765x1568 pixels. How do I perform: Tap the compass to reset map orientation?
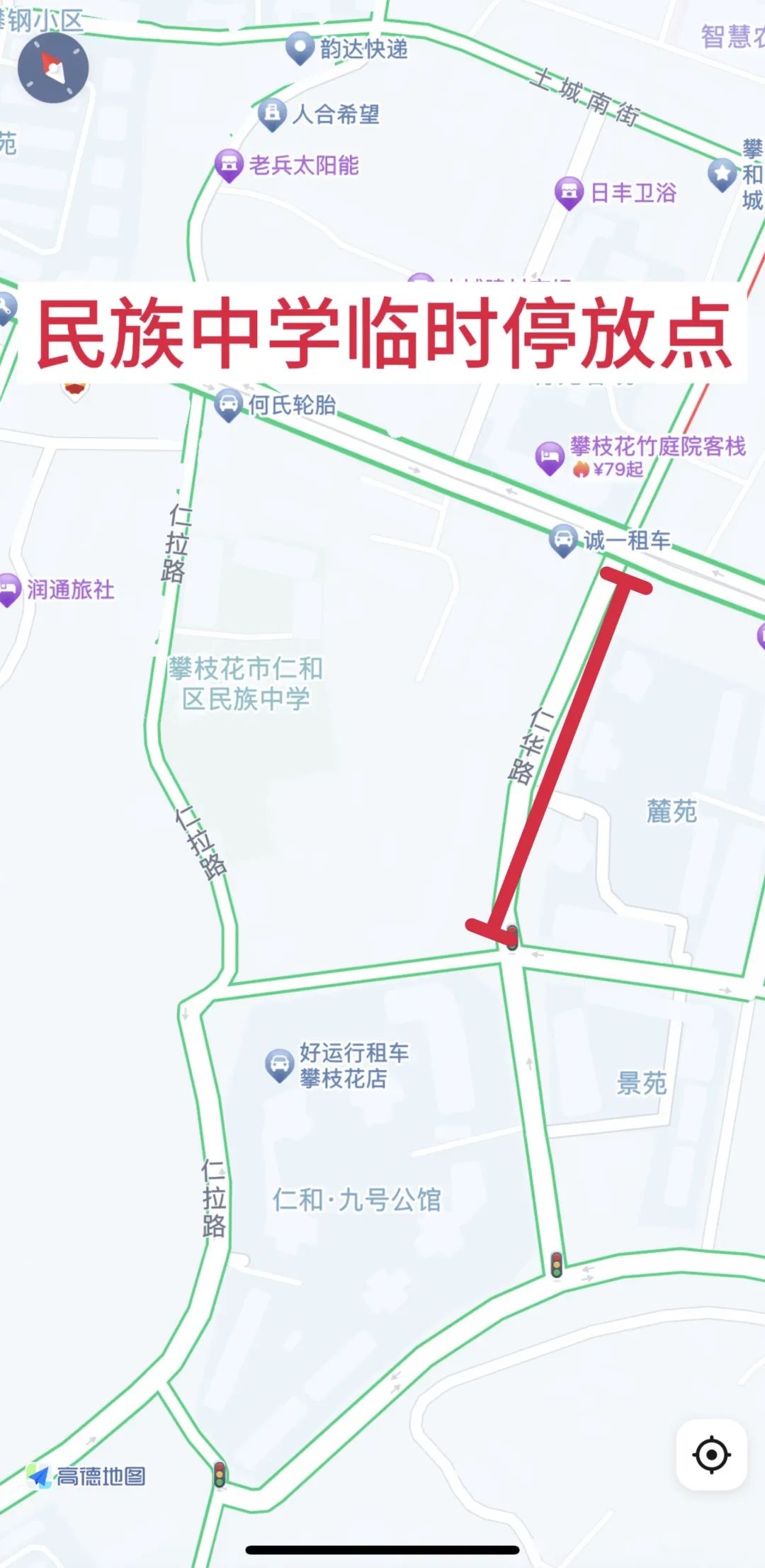coord(53,68)
